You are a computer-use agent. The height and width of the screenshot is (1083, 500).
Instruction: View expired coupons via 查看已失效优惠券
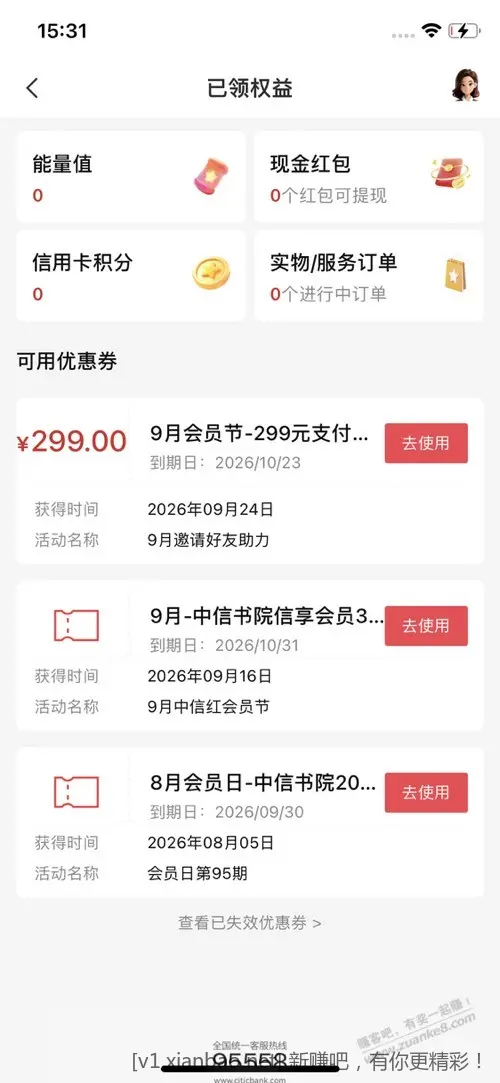[249, 923]
